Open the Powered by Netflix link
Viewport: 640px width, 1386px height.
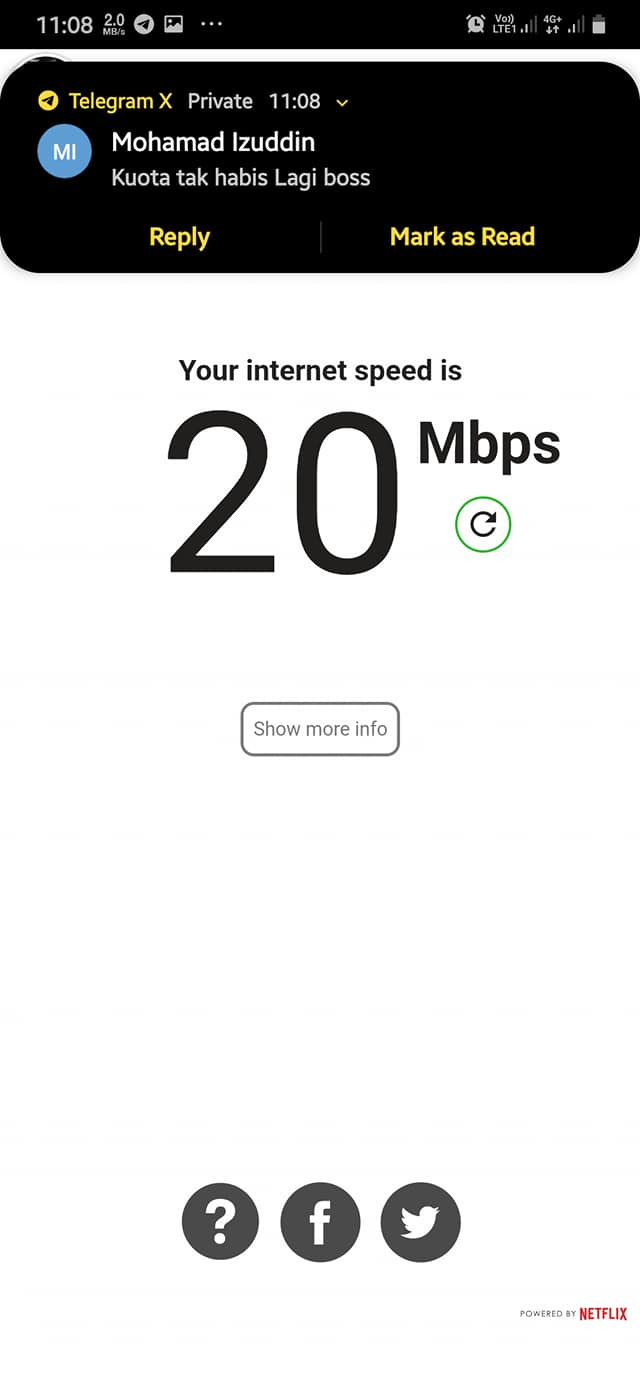pos(573,1313)
